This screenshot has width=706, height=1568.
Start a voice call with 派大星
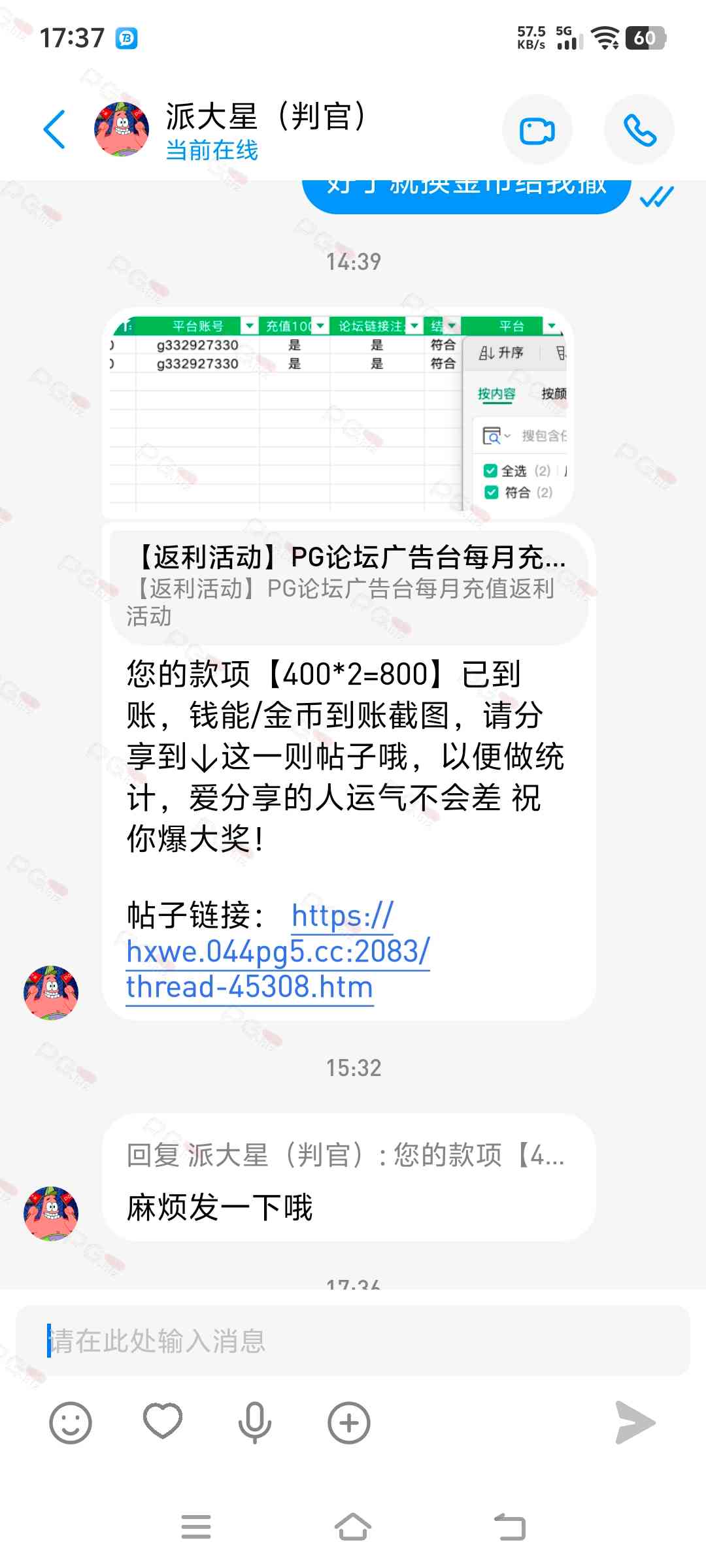(639, 130)
